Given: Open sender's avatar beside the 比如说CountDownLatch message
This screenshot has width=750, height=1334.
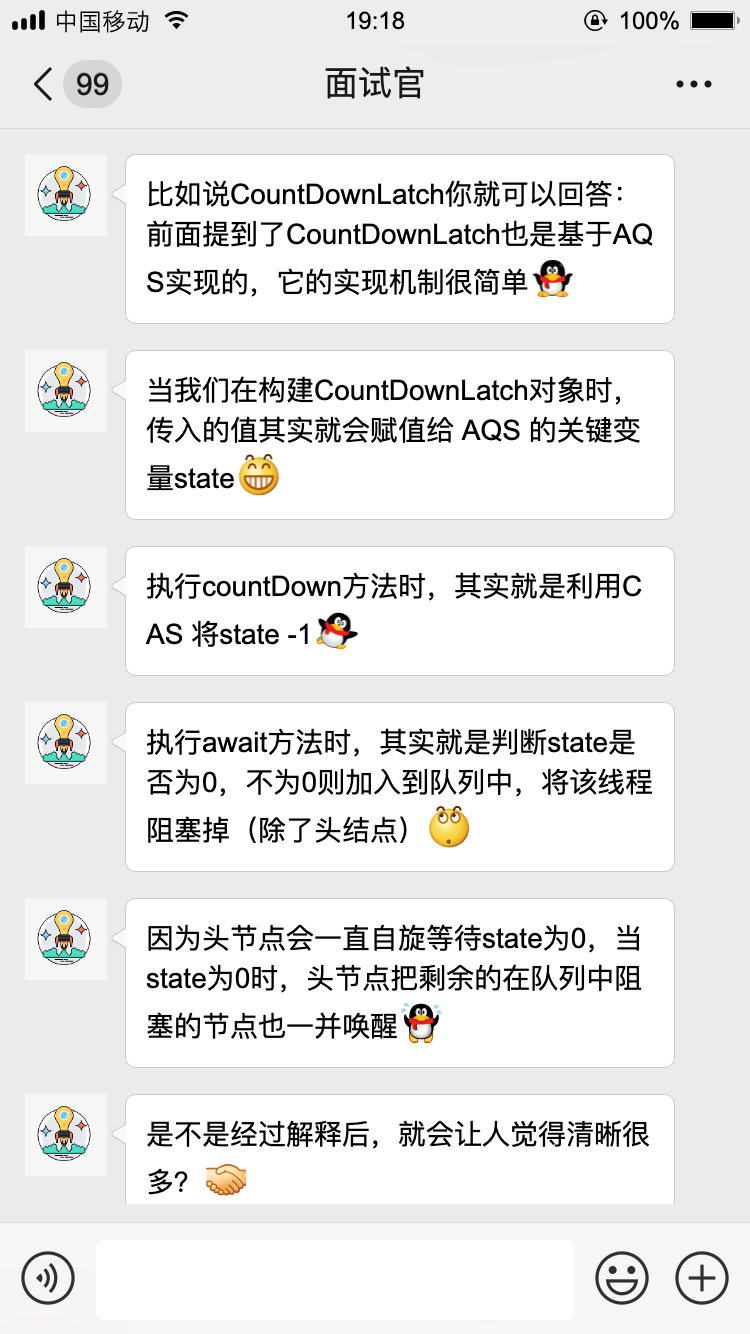Looking at the screenshot, I should 65,195.
